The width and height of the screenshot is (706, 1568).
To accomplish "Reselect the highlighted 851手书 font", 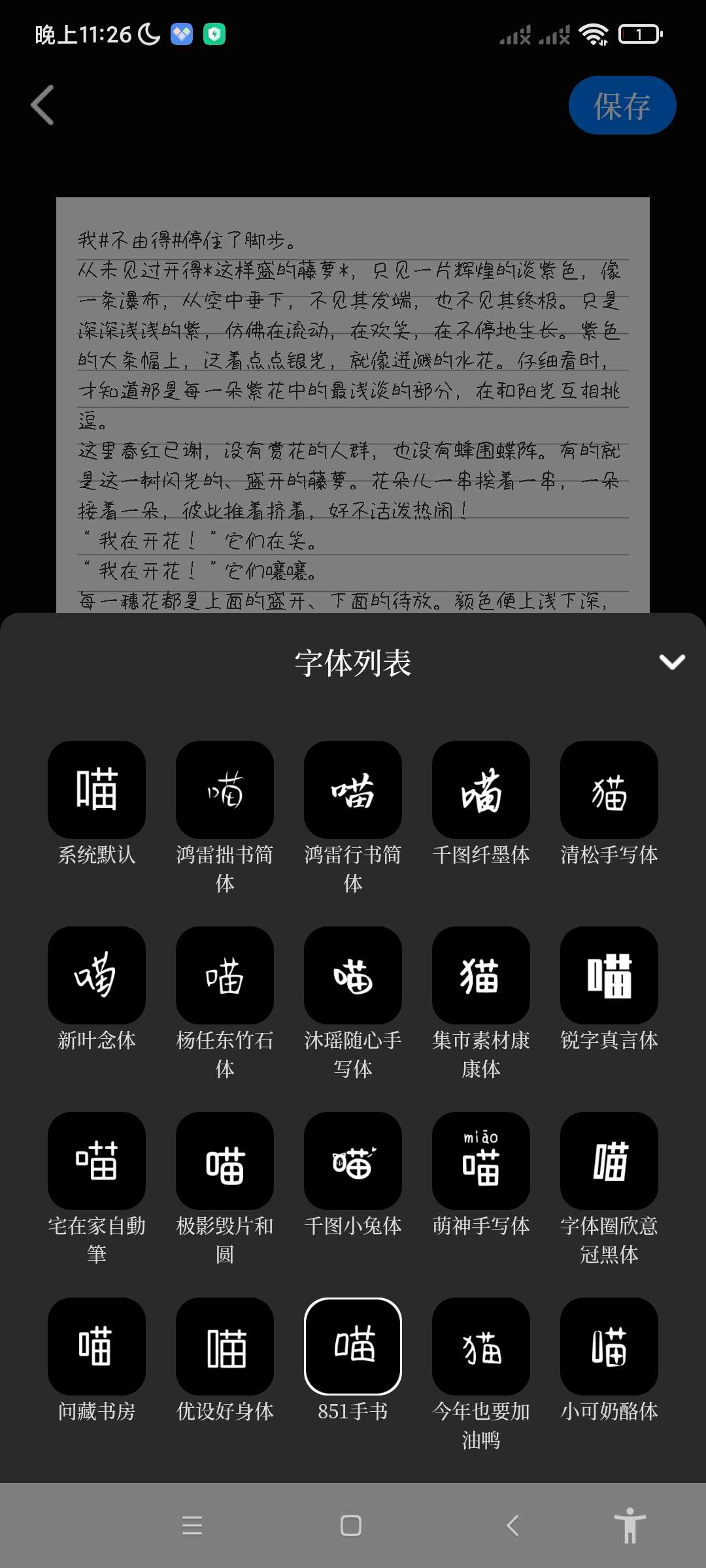I will point(352,1348).
